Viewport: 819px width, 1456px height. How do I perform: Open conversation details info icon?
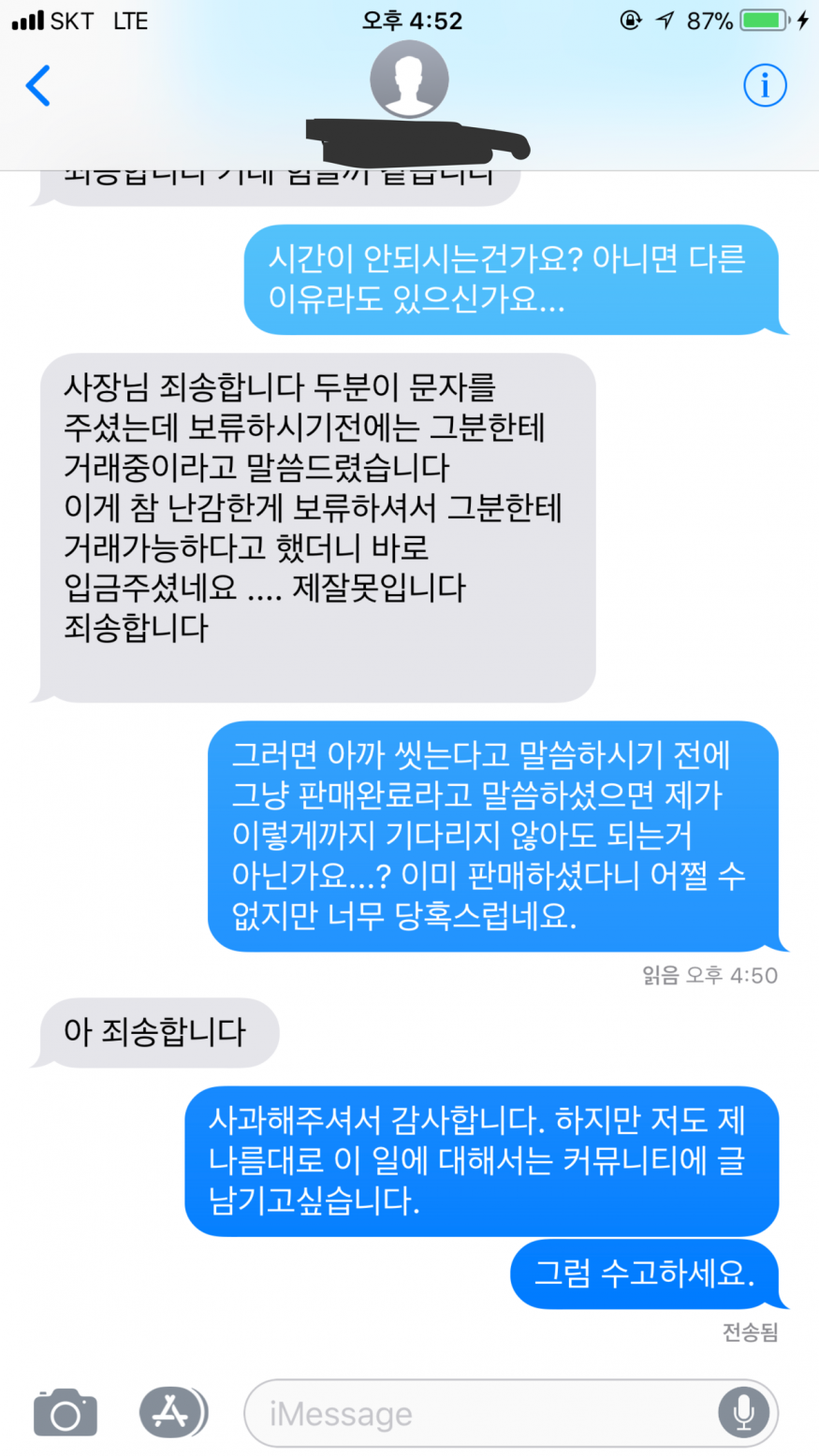coord(764,86)
